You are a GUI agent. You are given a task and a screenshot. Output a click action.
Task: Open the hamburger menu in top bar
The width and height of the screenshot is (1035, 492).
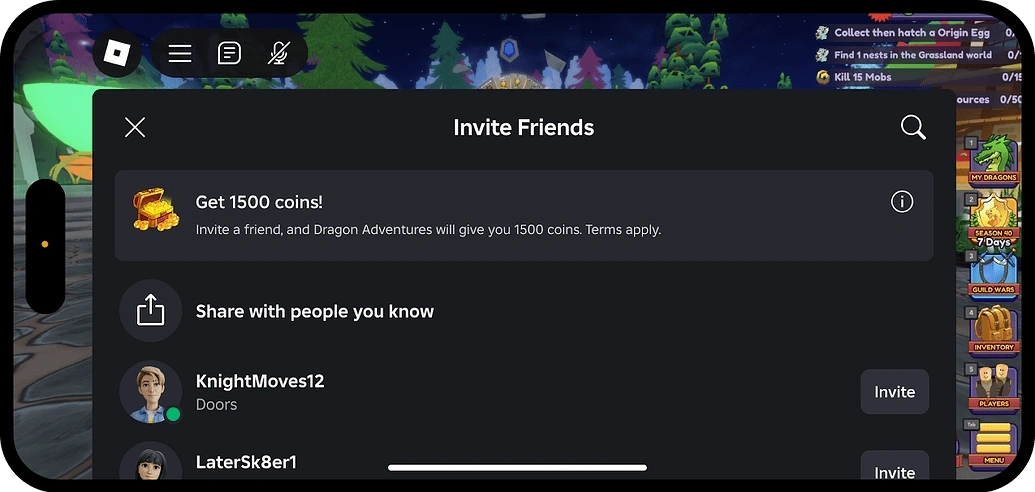(180, 53)
